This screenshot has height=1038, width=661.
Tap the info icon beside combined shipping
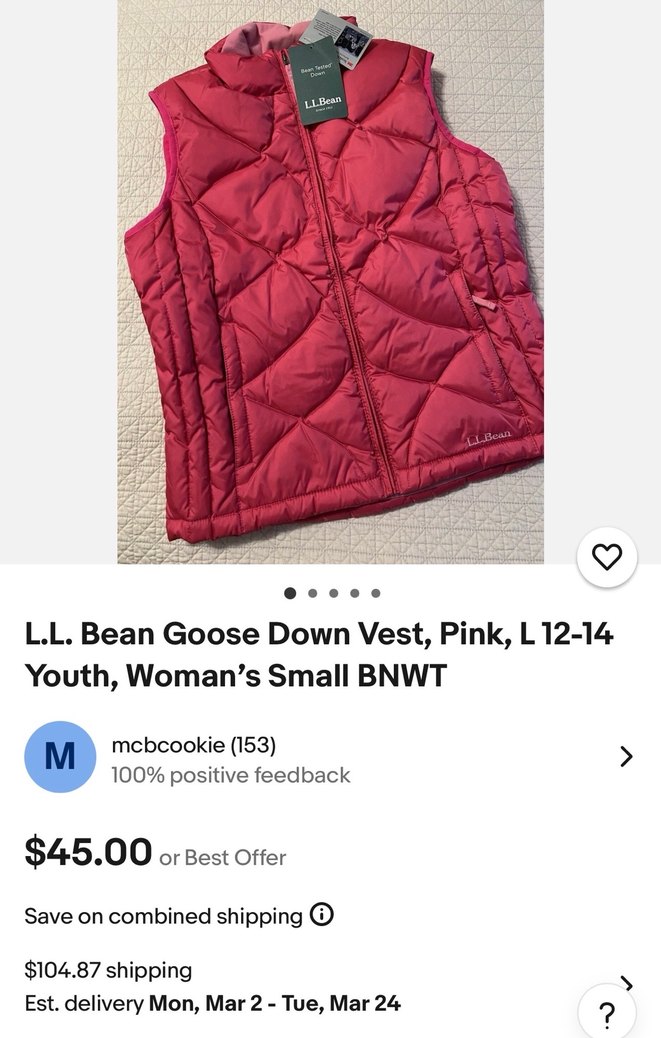click(x=322, y=915)
